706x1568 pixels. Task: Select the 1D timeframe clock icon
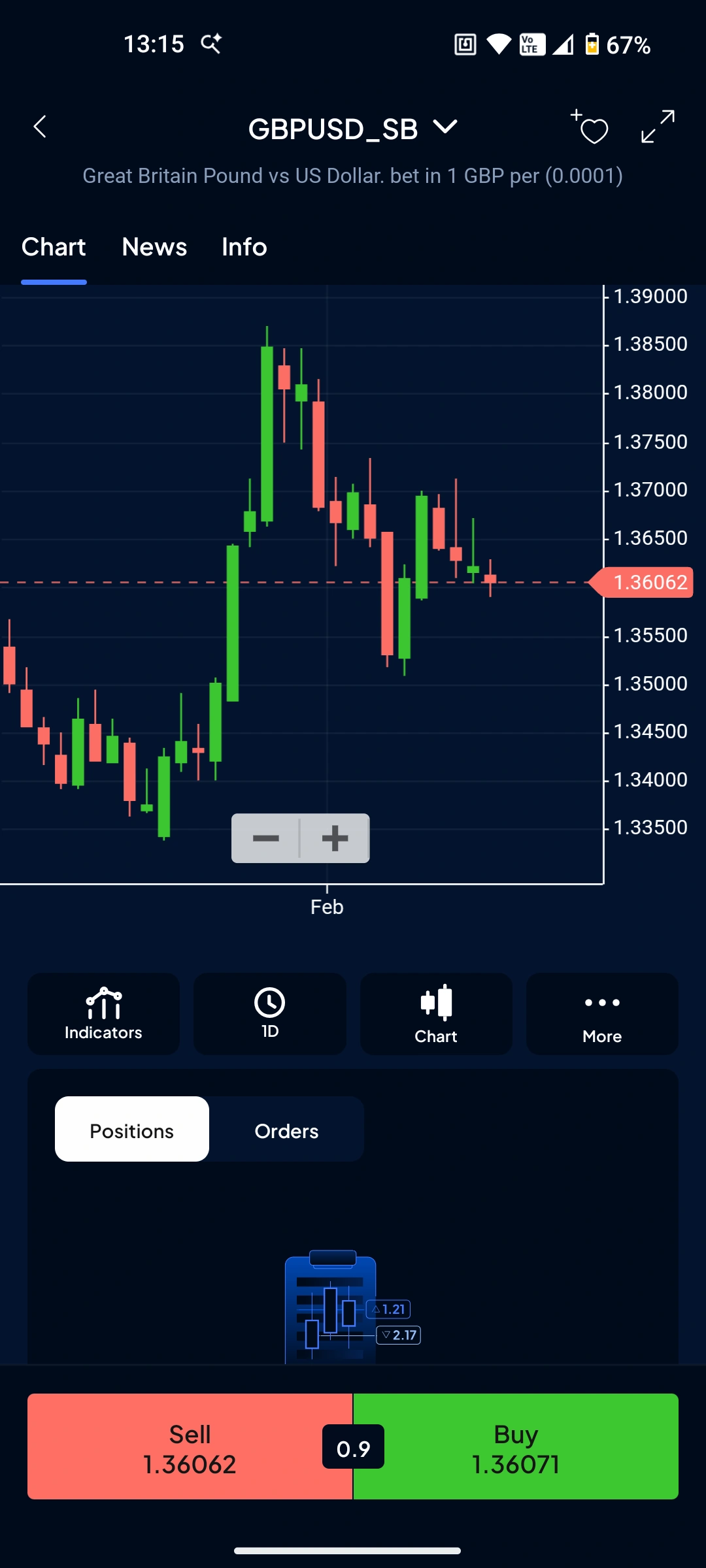pyautogui.click(x=269, y=1013)
